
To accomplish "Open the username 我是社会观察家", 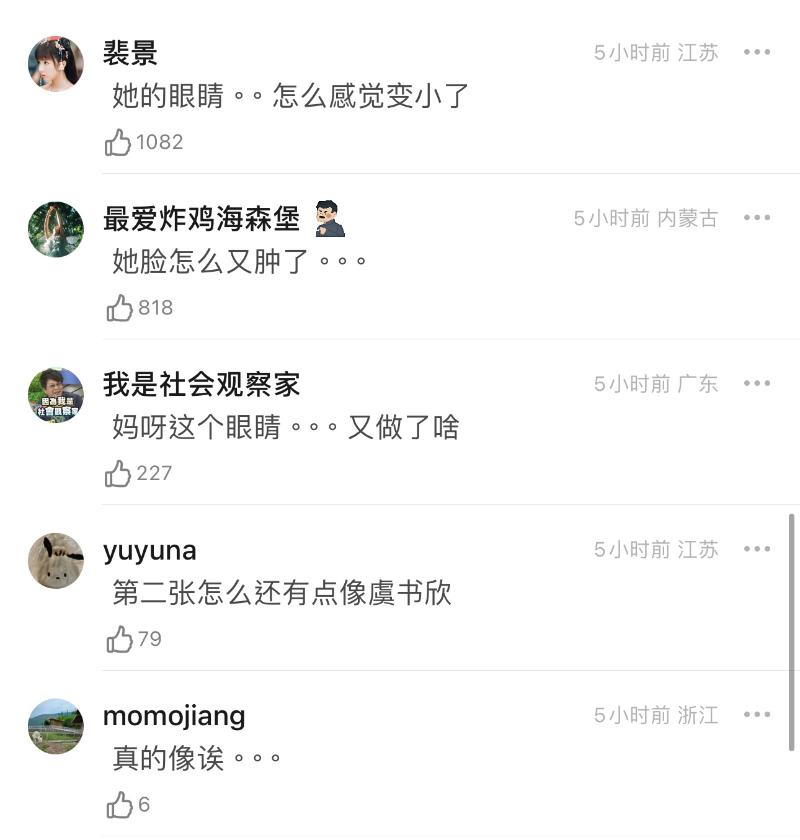I will point(201,384).
